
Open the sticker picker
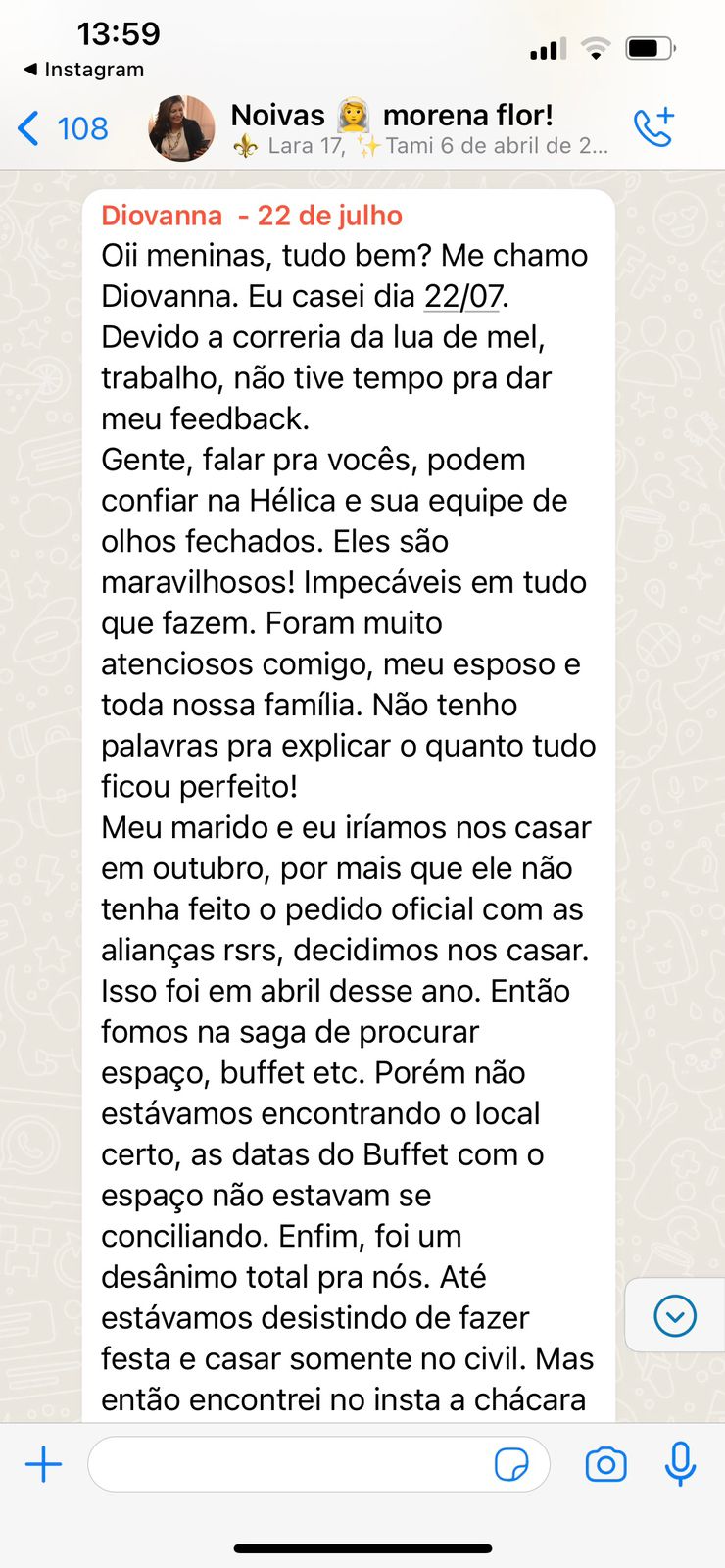[x=511, y=1465]
